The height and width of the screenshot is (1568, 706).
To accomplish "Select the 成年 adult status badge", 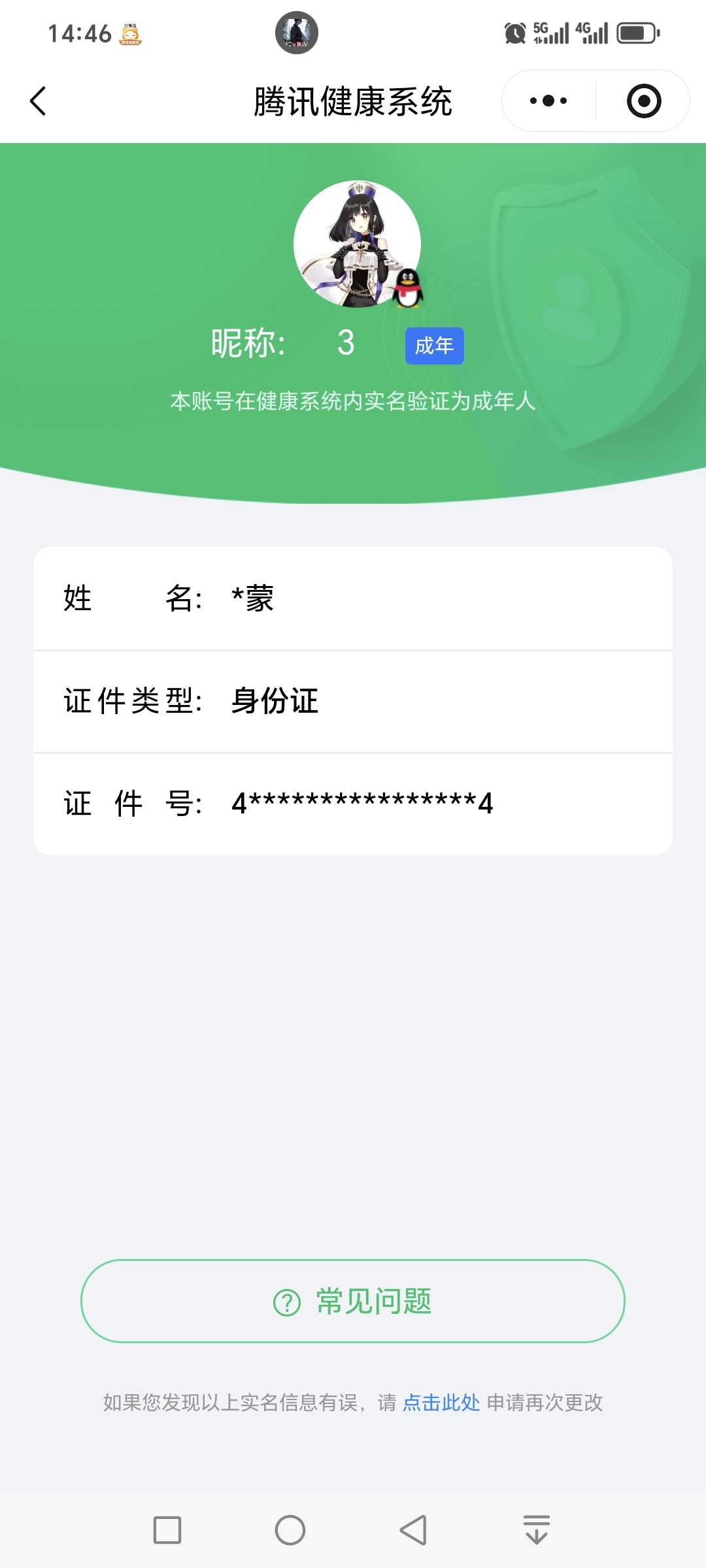I will click(x=433, y=345).
